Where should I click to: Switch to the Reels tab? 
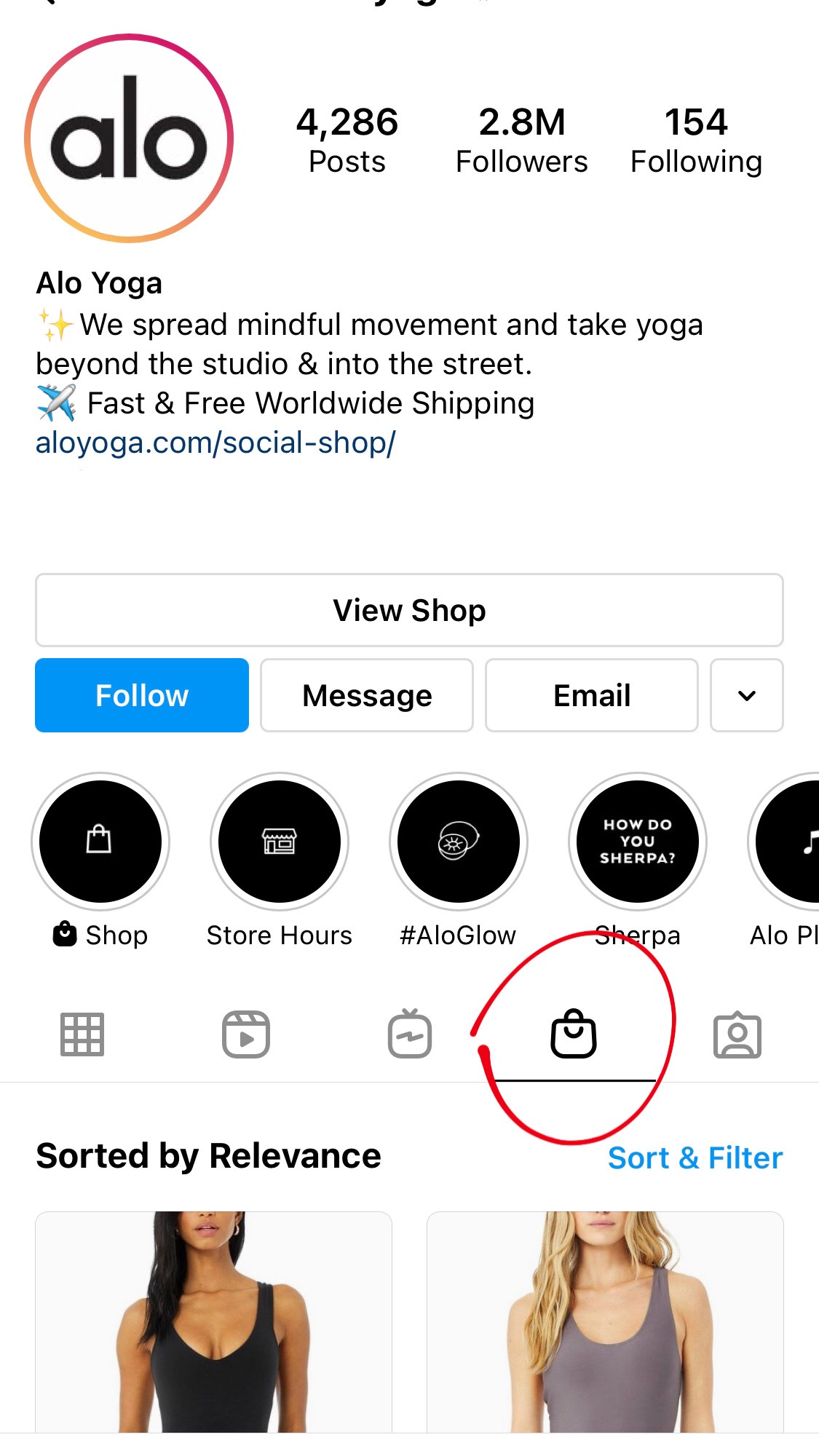pos(246,1034)
